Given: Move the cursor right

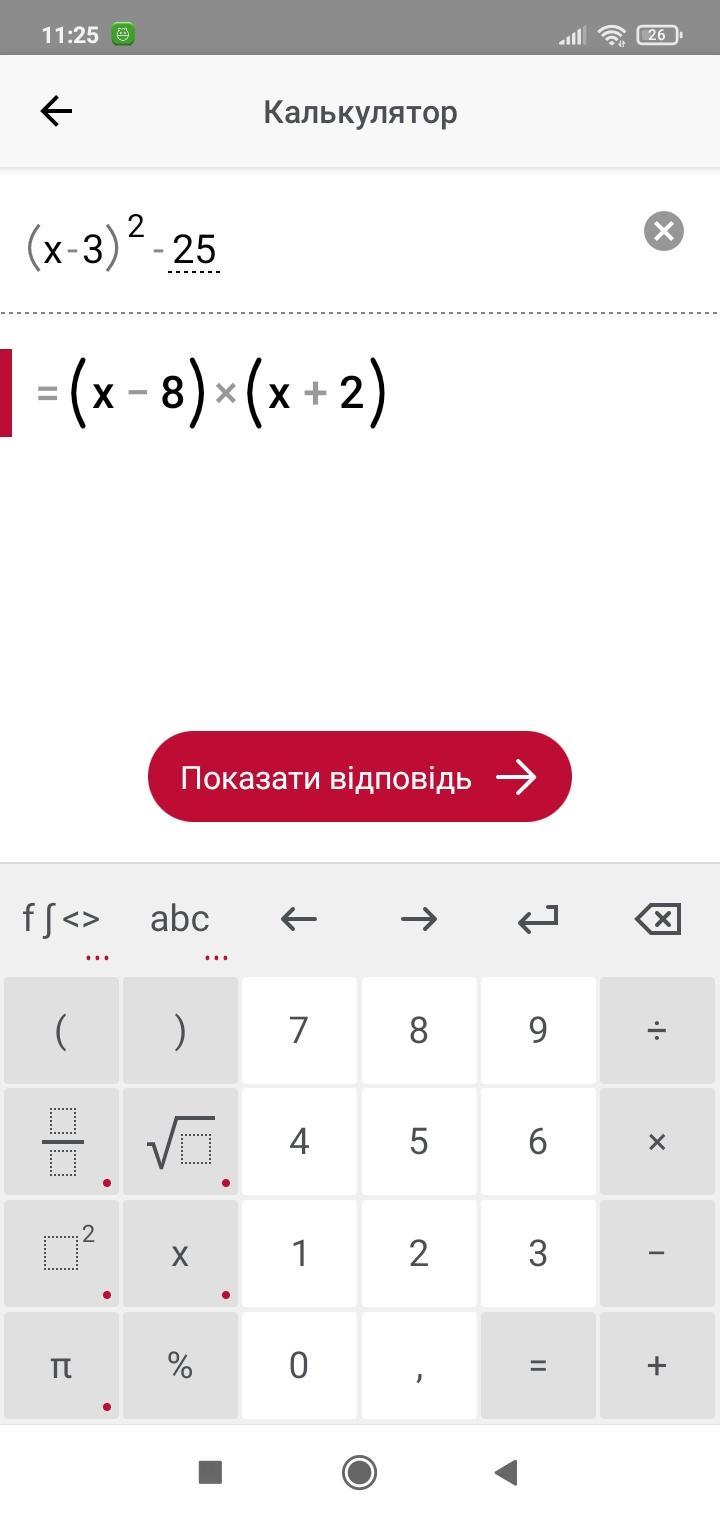Looking at the screenshot, I should [418, 918].
